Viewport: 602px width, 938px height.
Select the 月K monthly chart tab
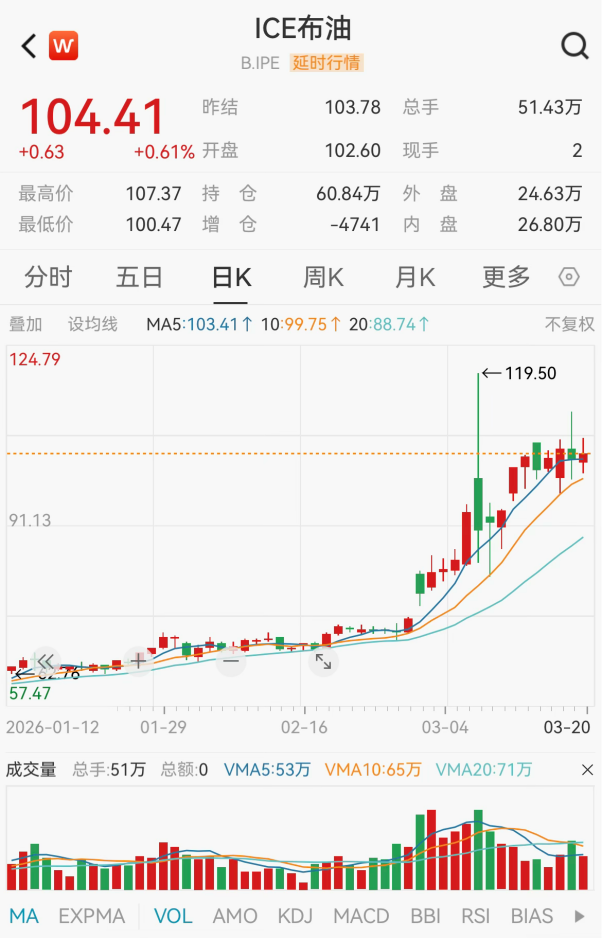pyautogui.click(x=414, y=277)
